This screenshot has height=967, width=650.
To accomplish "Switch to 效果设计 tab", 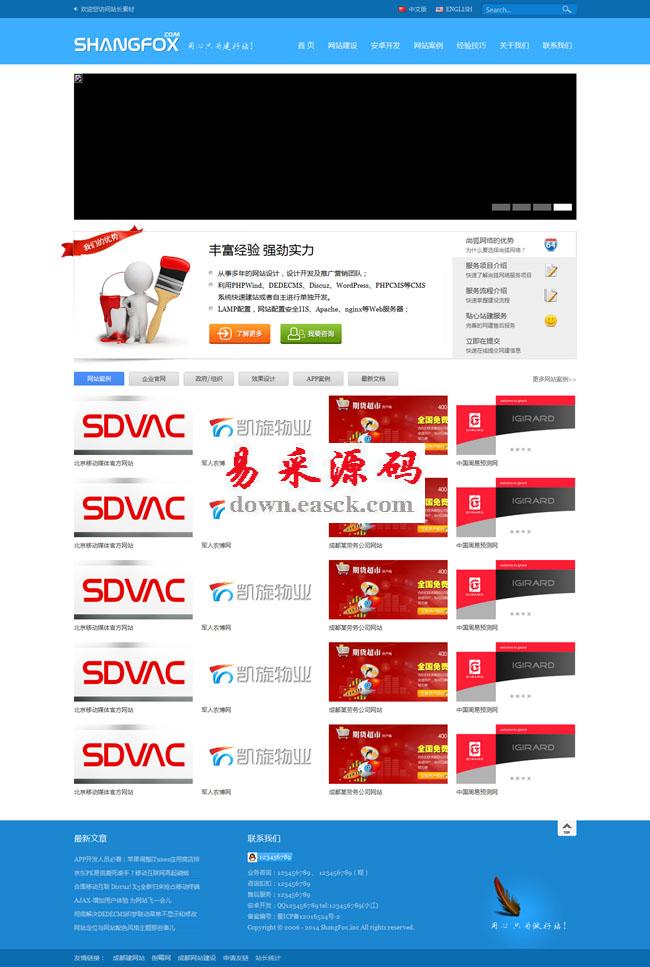I will (263, 379).
